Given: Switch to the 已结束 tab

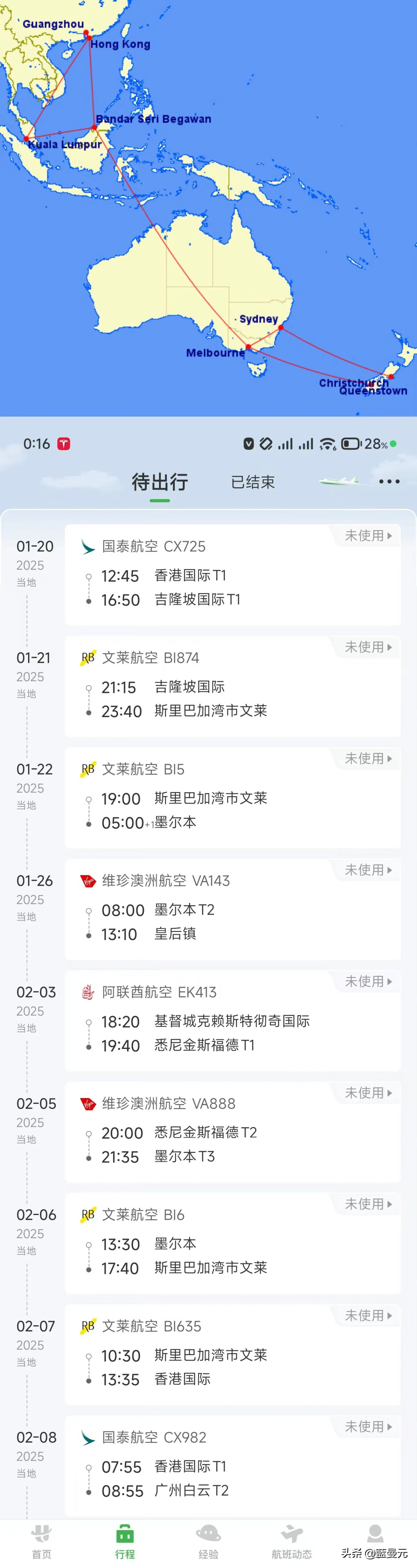Looking at the screenshot, I should click(253, 482).
